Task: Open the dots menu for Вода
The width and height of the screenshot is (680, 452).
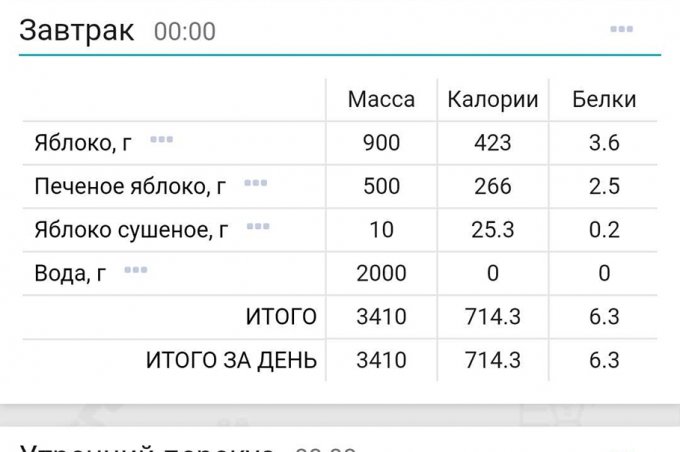Action: [135, 270]
